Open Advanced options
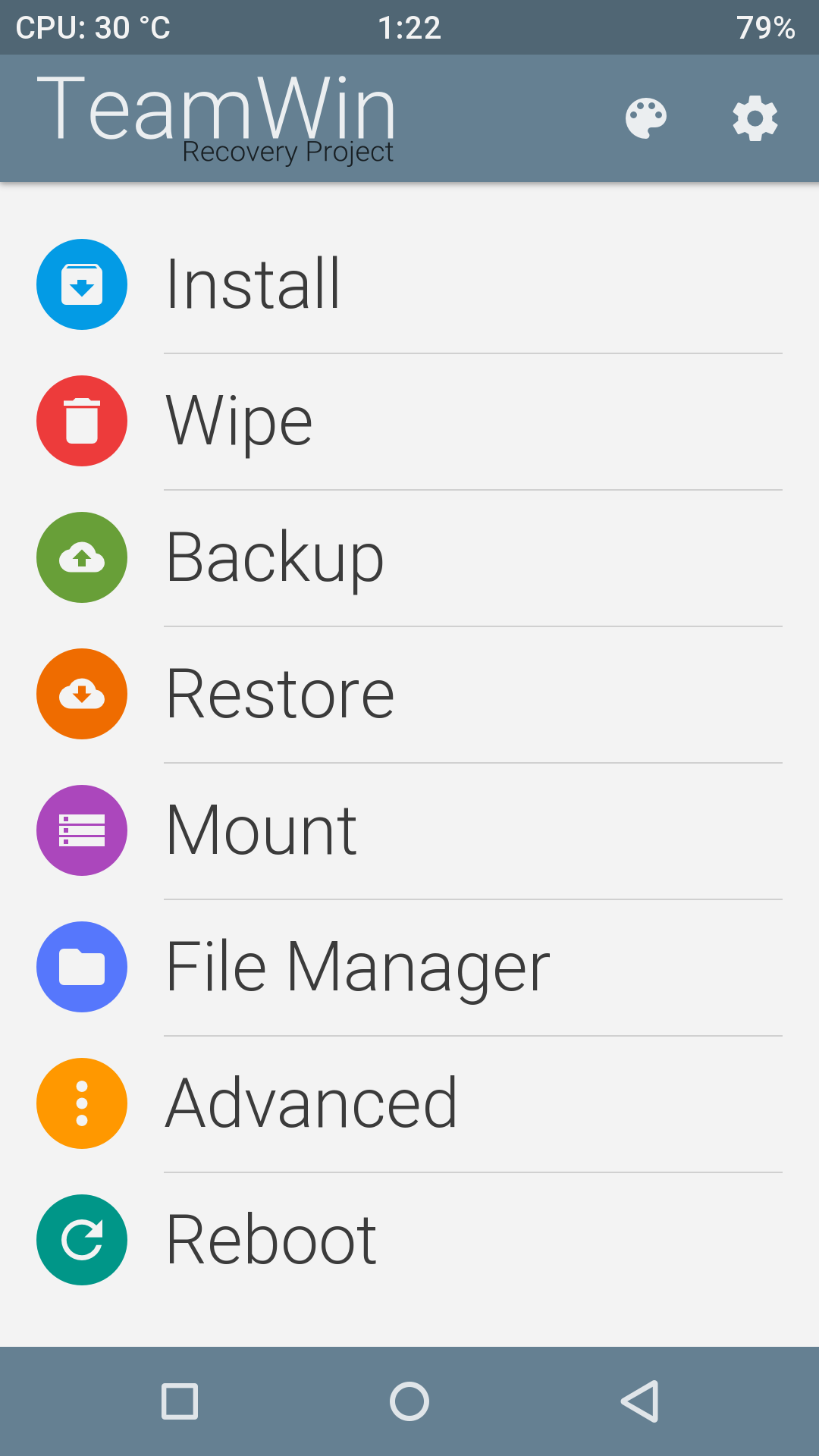Image resolution: width=819 pixels, height=1456 pixels. click(409, 1103)
